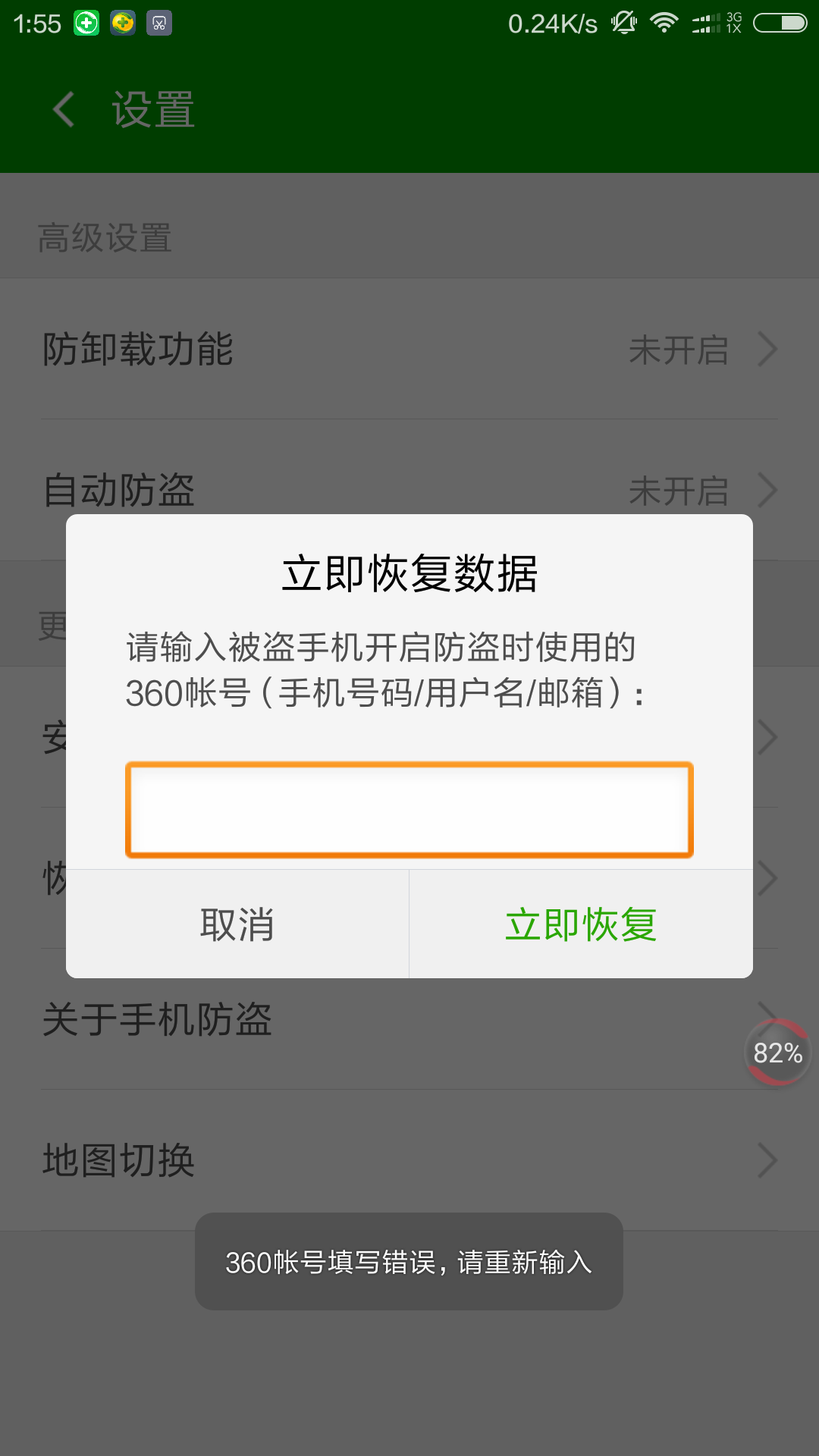Tap the Wi-Fi icon in the status bar
The image size is (819, 1456).
(664, 23)
